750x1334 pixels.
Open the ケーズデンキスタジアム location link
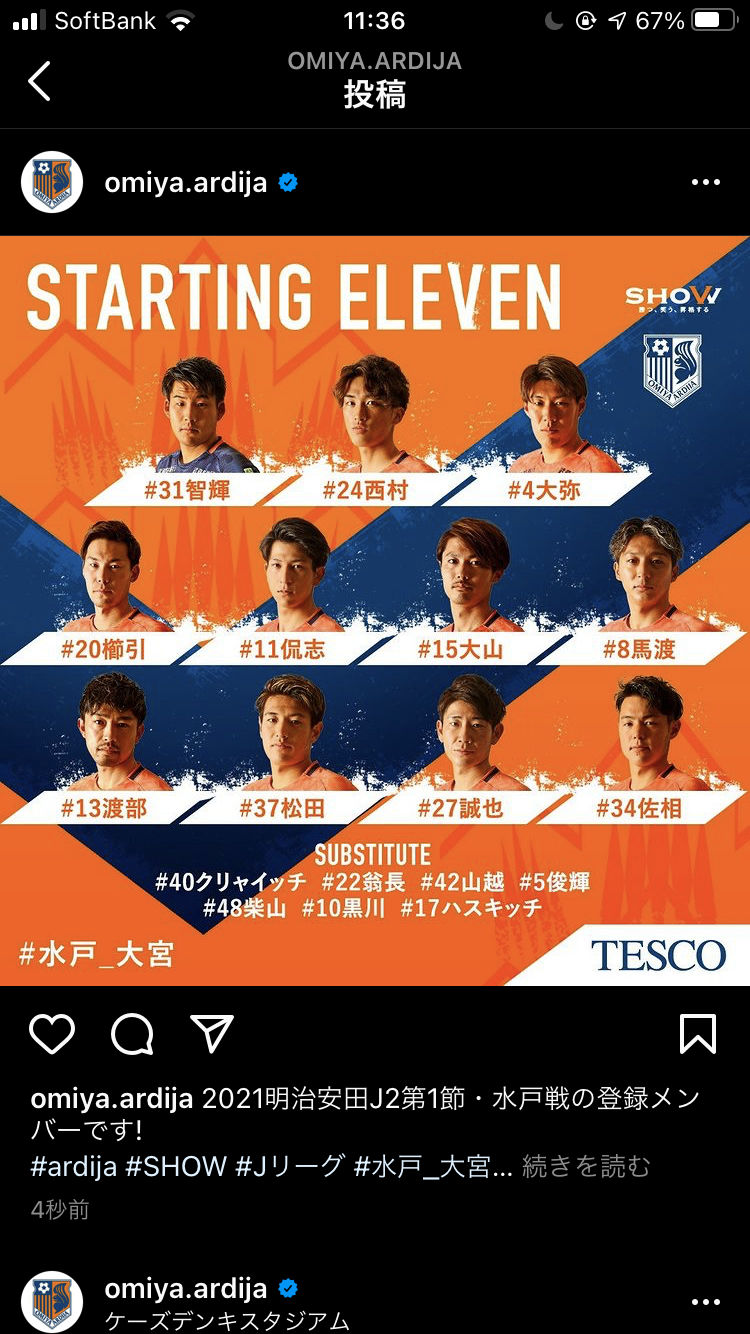227,1321
